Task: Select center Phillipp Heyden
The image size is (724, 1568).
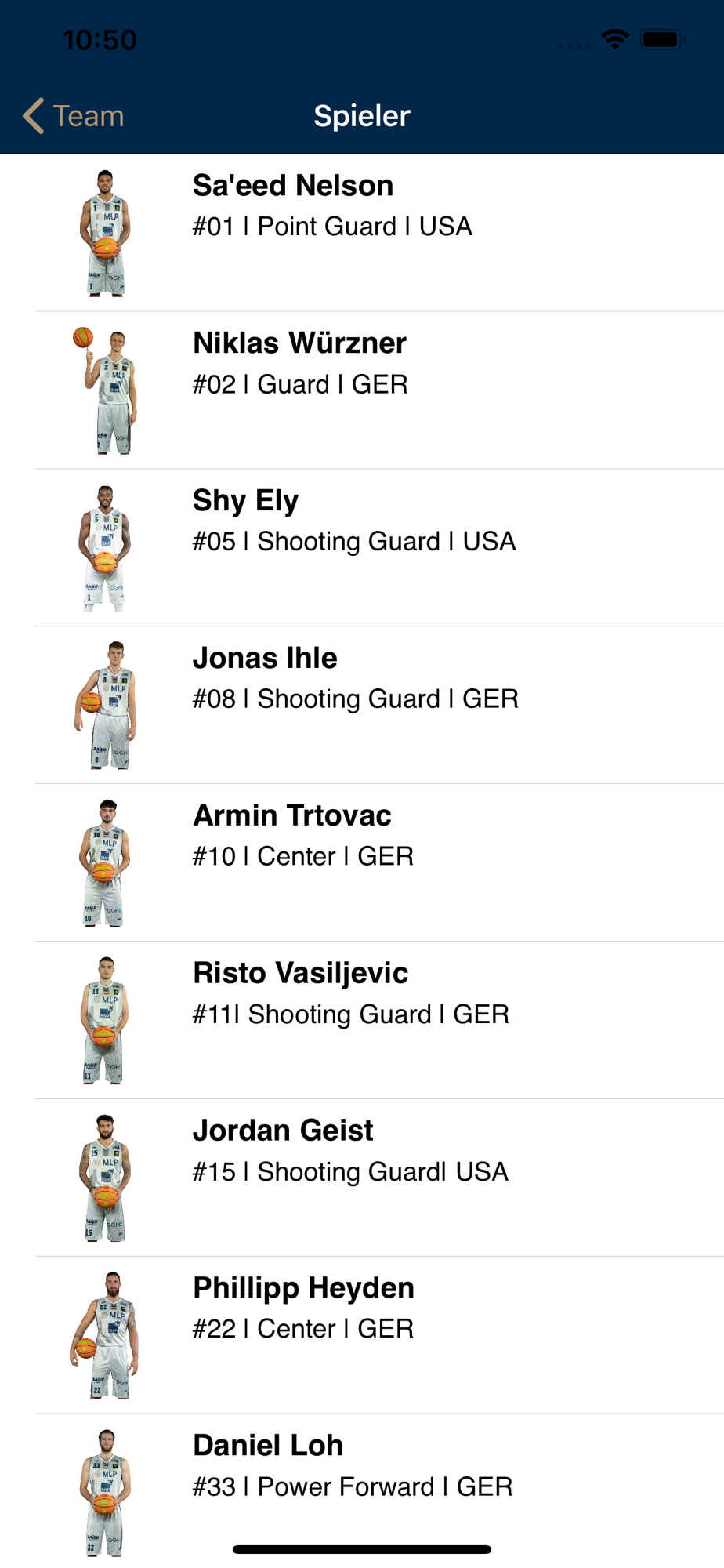Action: pyautogui.click(x=362, y=1335)
